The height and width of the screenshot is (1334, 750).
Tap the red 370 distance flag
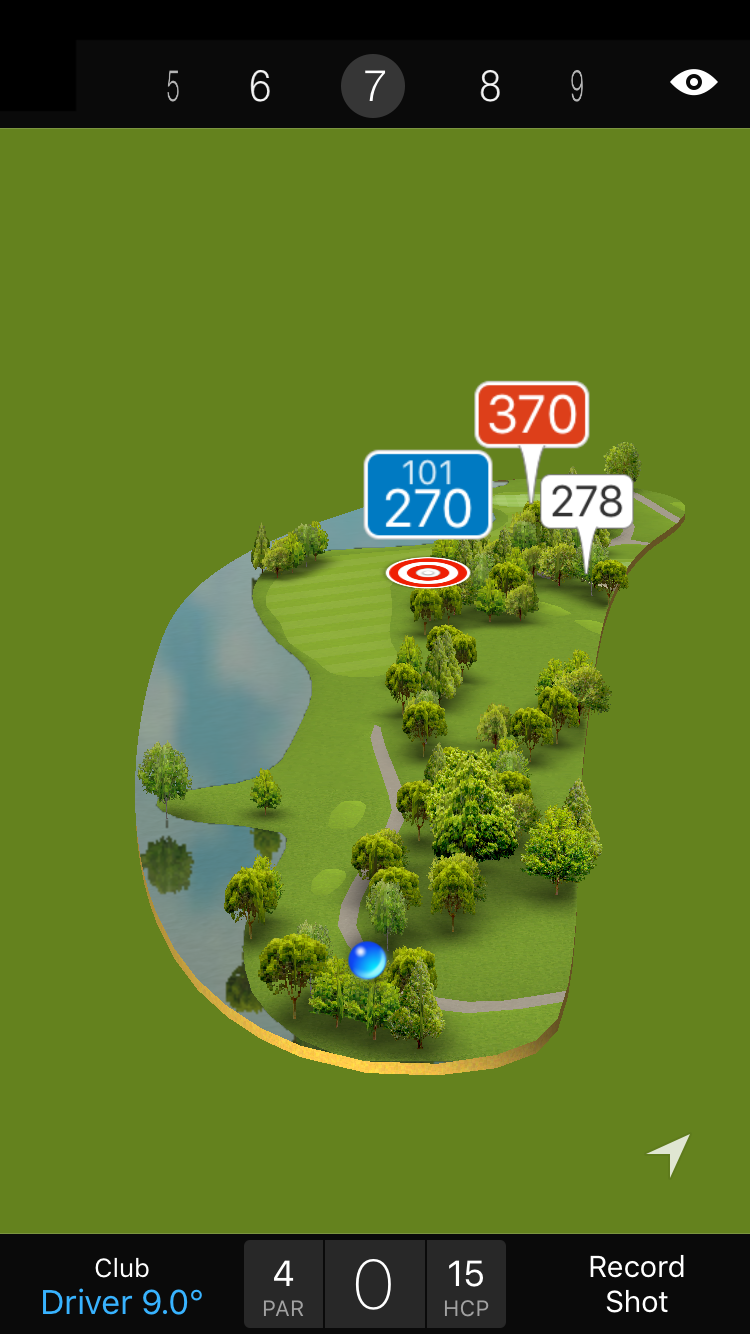point(532,414)
